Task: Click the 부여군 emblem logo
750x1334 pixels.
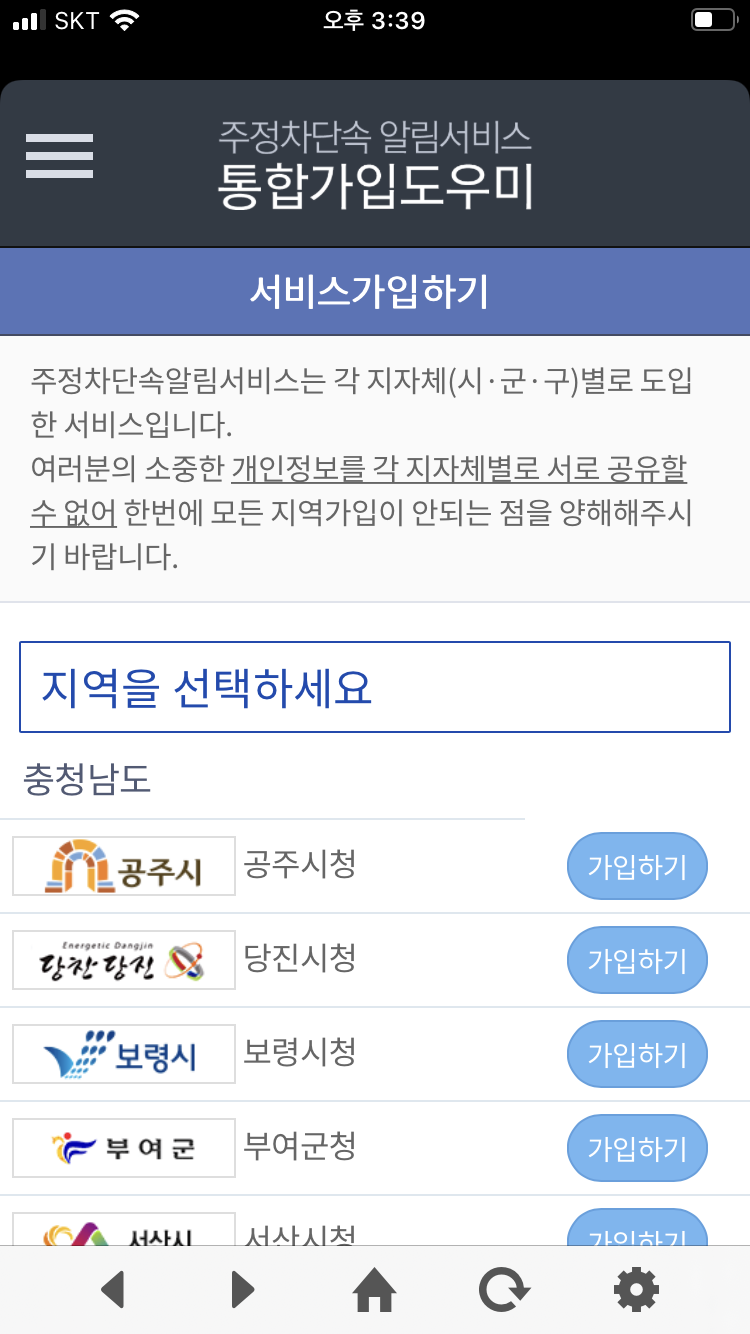Action: (x=123, y=1148)
